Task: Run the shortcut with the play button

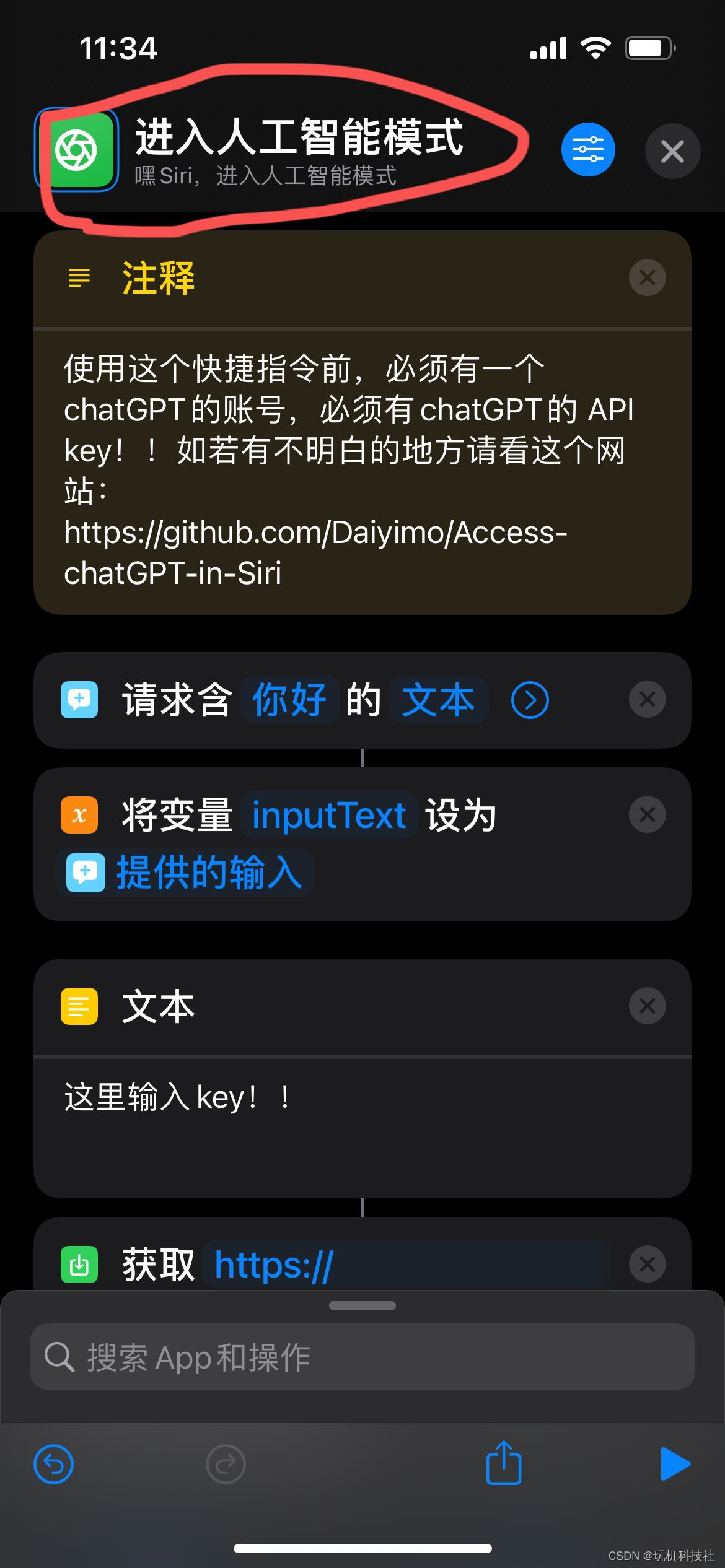Action: pyautogui.click(x=674, y=1464)
